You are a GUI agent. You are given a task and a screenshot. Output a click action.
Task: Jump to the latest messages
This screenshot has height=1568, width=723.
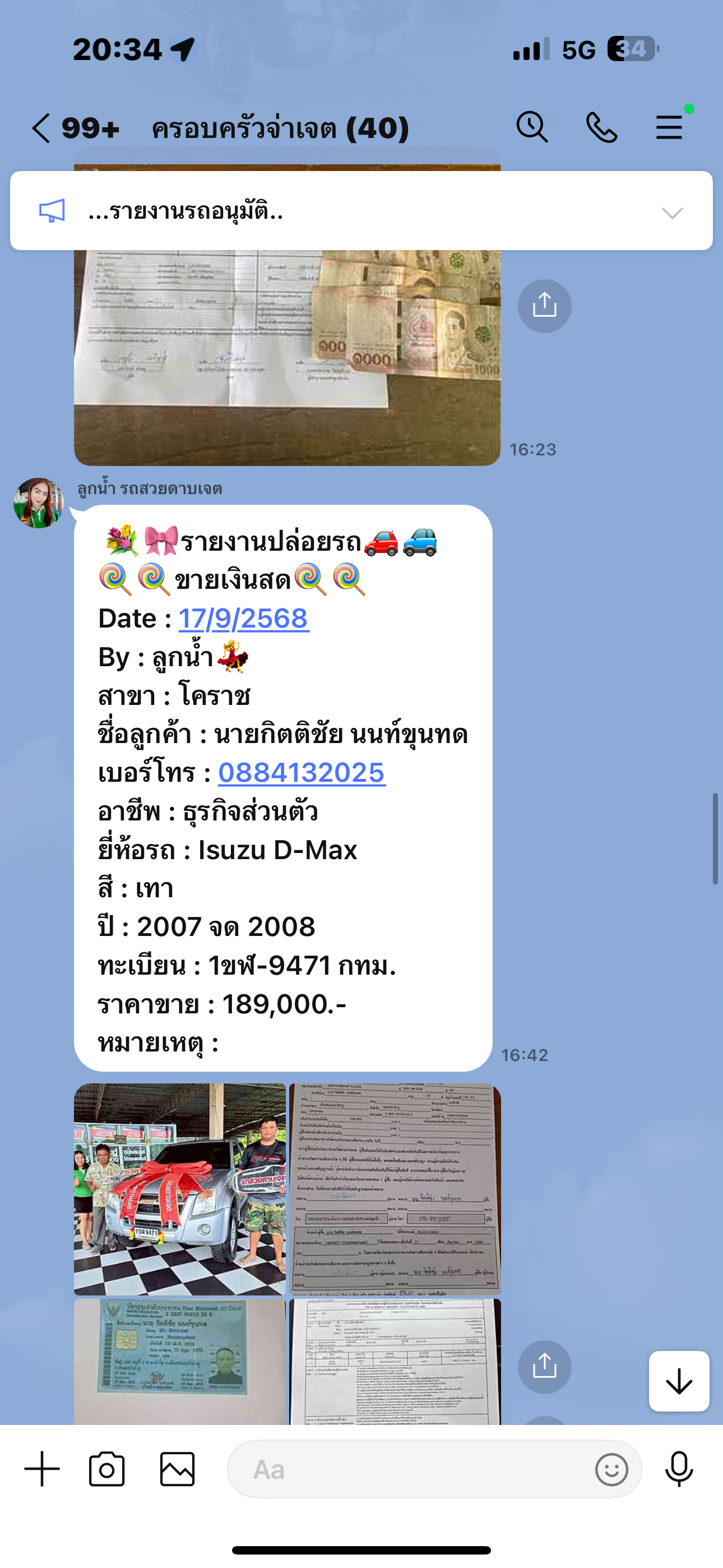tap(679, 1381)
